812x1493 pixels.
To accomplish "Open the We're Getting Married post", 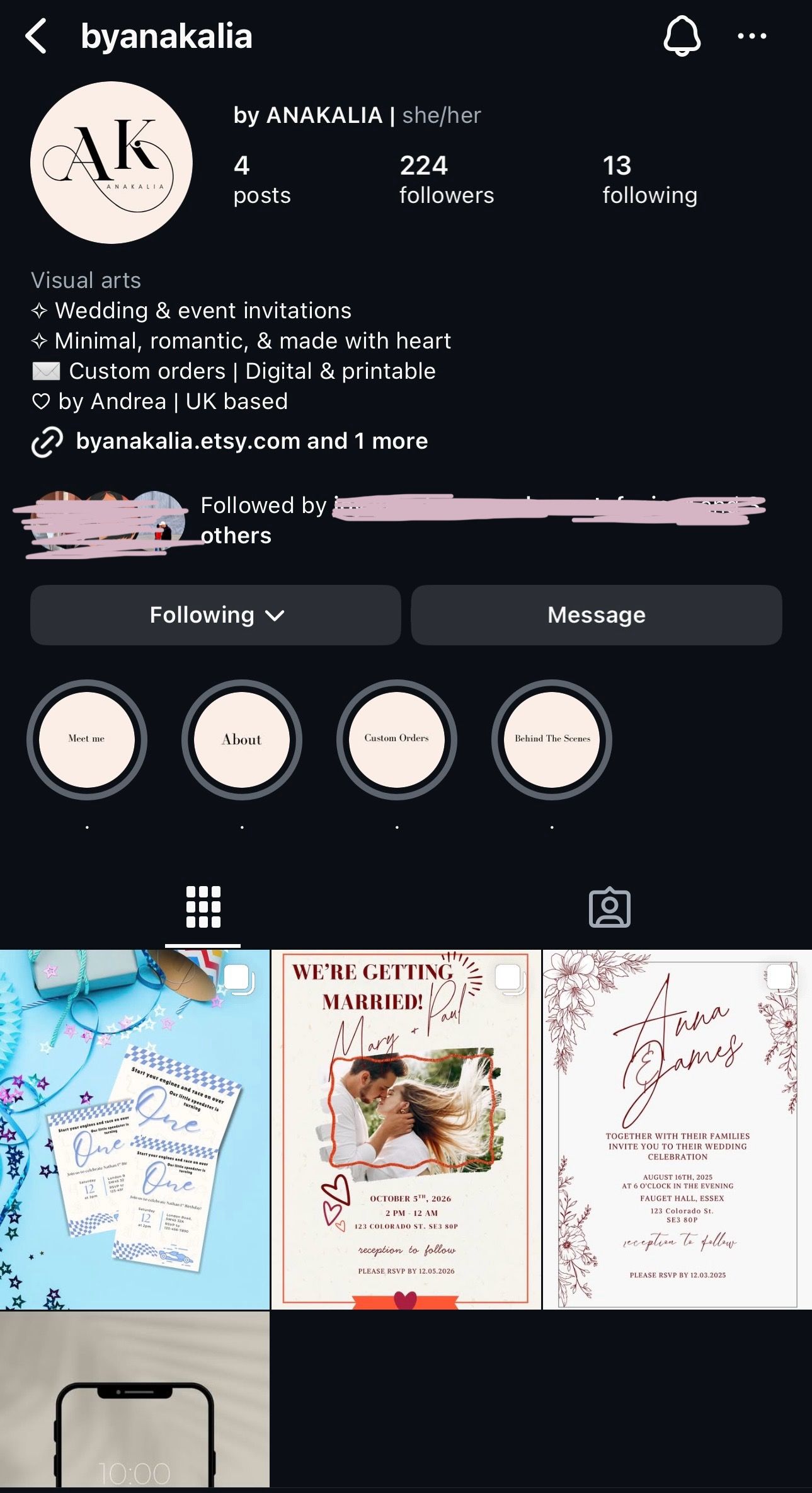I will (x=406, y=1128).
